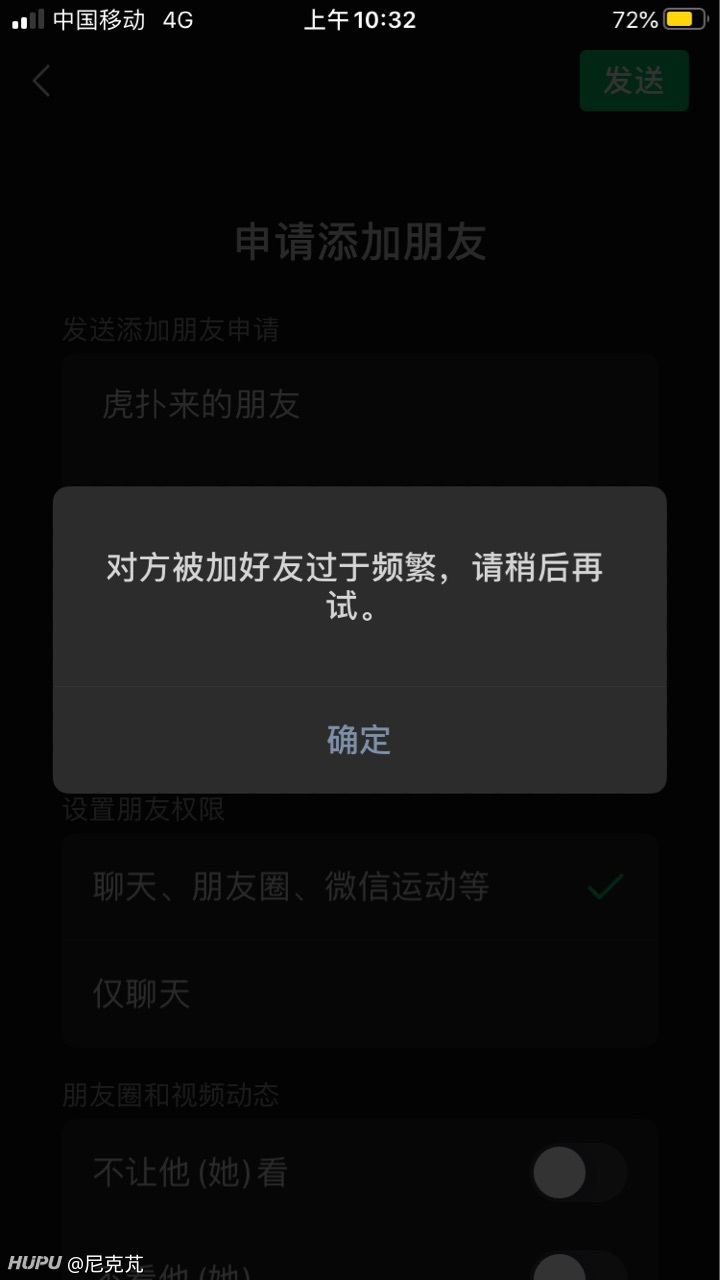Tap the back arrow at top left

(41, 81)
